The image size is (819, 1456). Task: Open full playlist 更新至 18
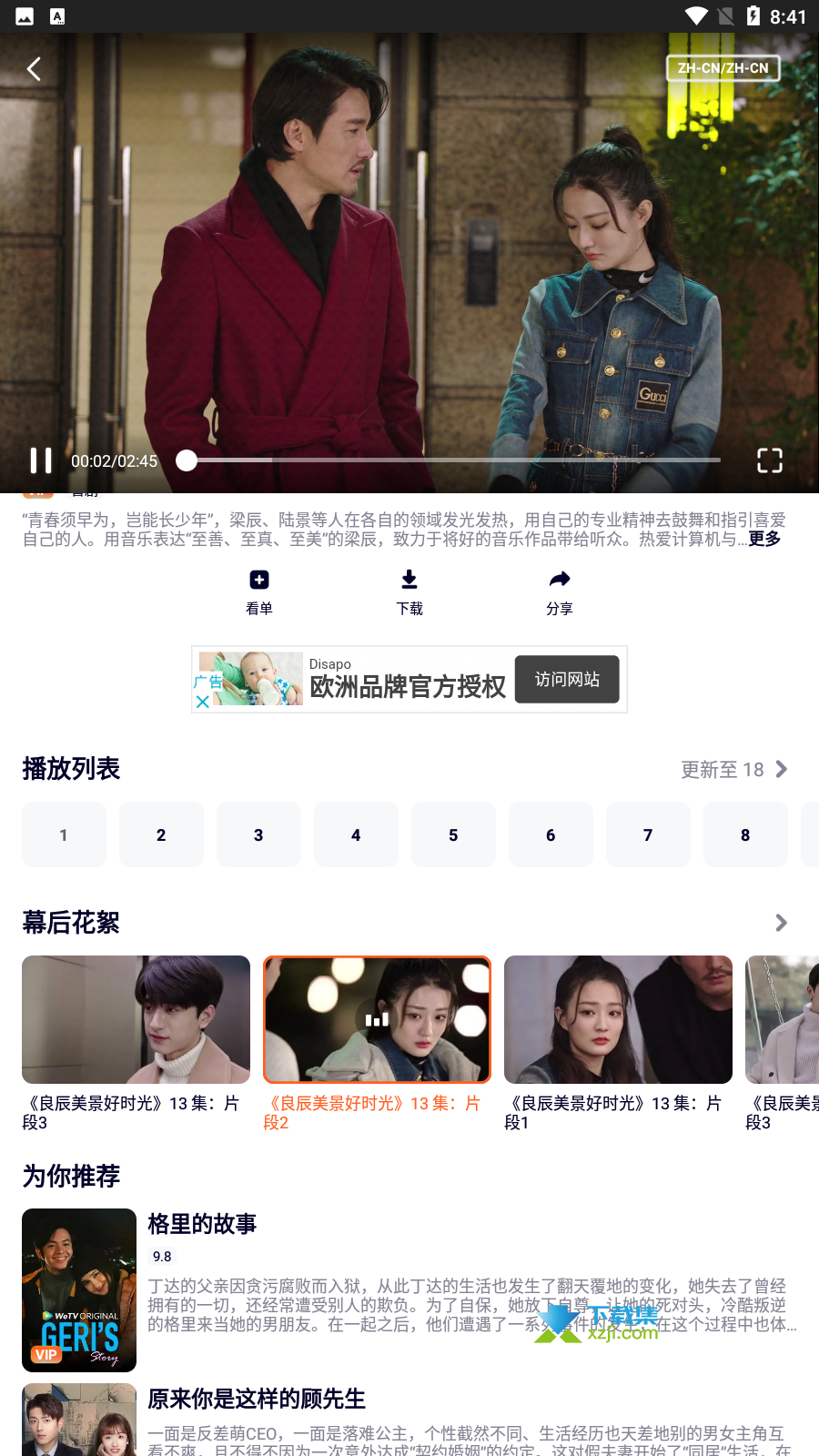click(734, 770)
